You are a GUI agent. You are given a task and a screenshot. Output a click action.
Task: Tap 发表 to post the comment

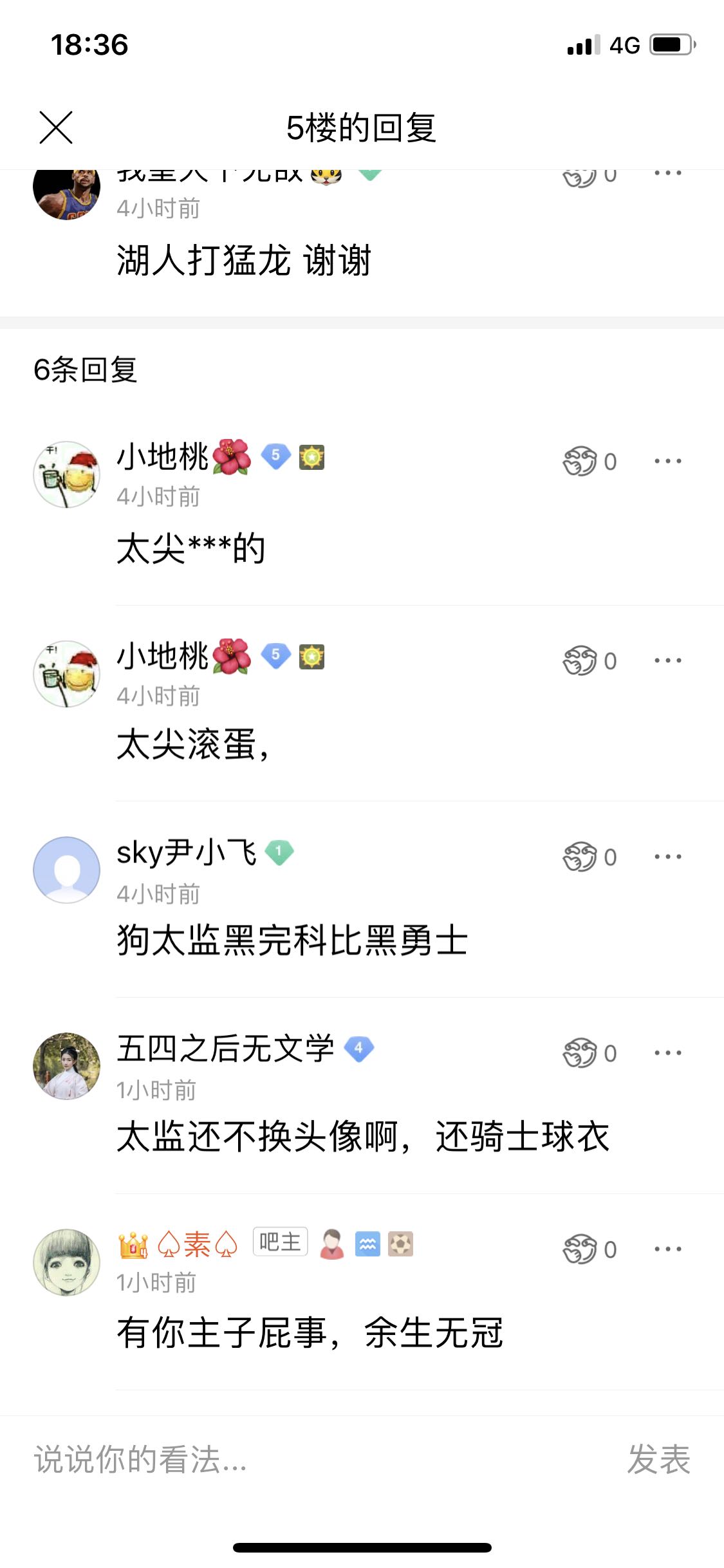coord(658,1459)
